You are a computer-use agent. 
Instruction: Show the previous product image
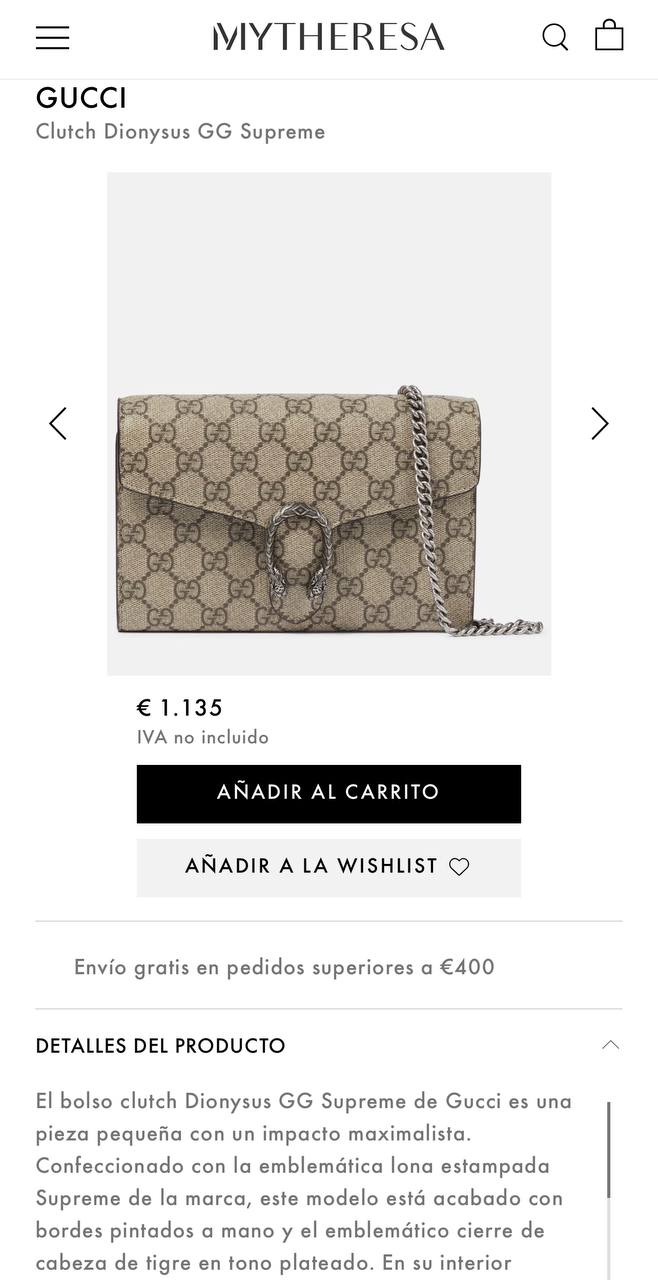[58, 423]
